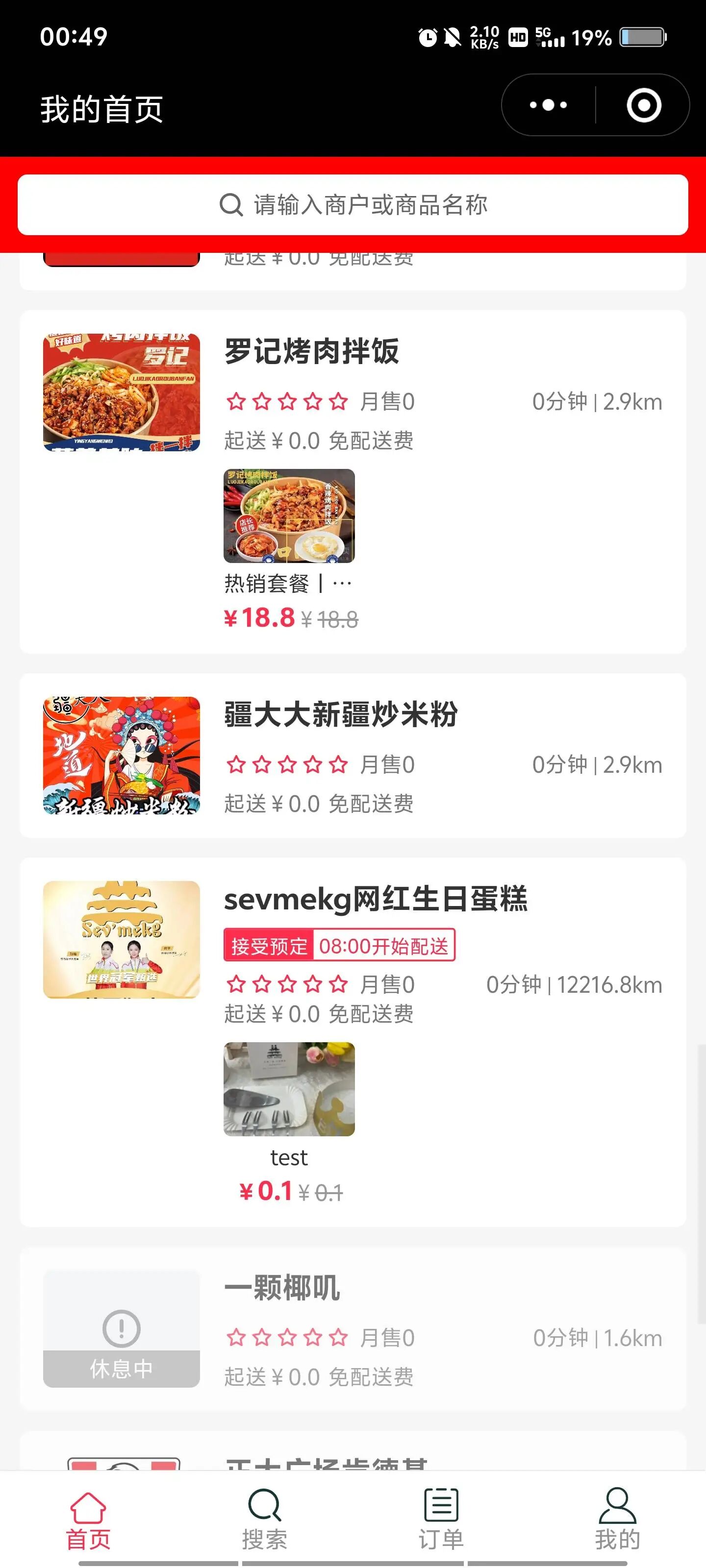
Task: Open the 疆大大新疆炒米粉 store card
Action: [340, 714]
